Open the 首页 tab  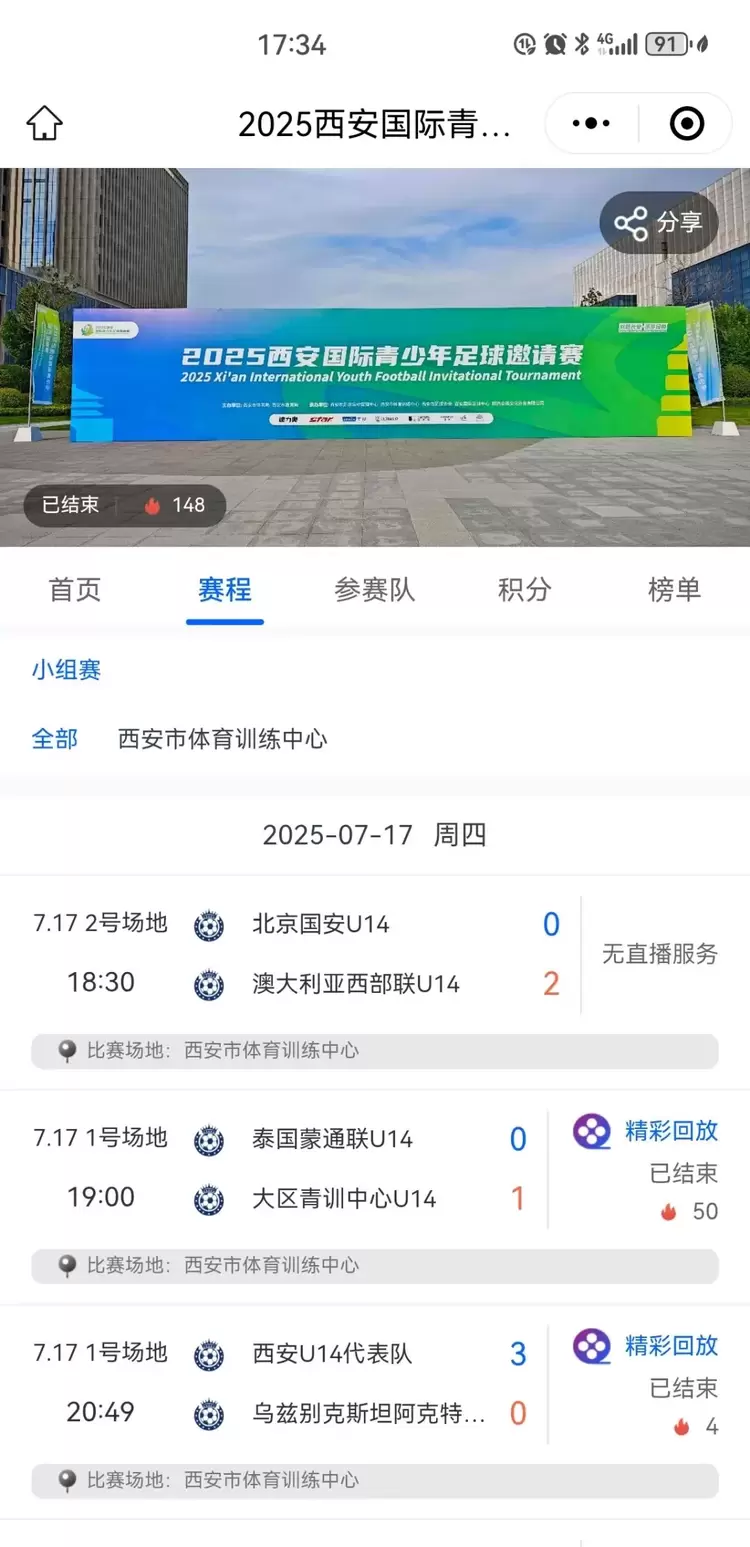pyautogui.click(x=74, y=590)
